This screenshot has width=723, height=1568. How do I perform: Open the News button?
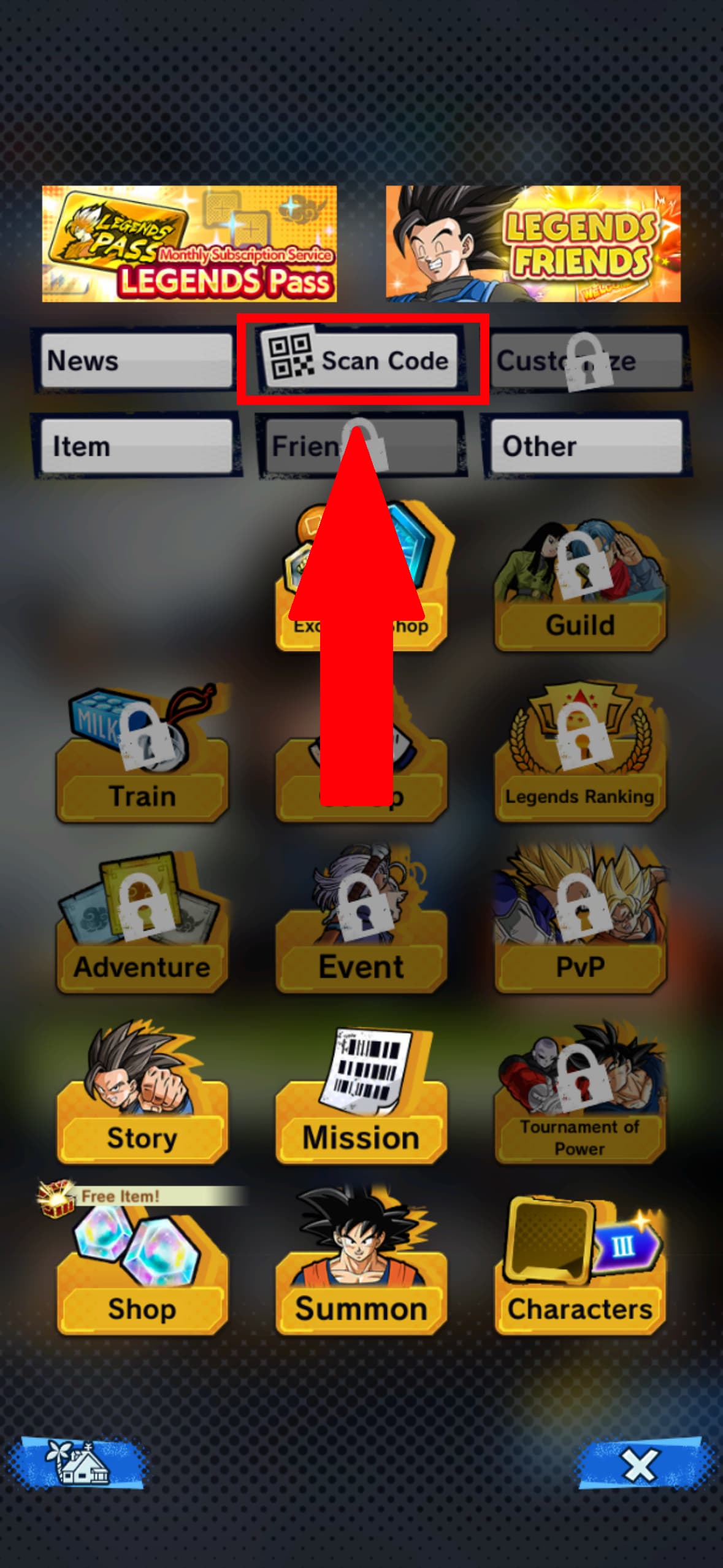[x=136, y=361]
